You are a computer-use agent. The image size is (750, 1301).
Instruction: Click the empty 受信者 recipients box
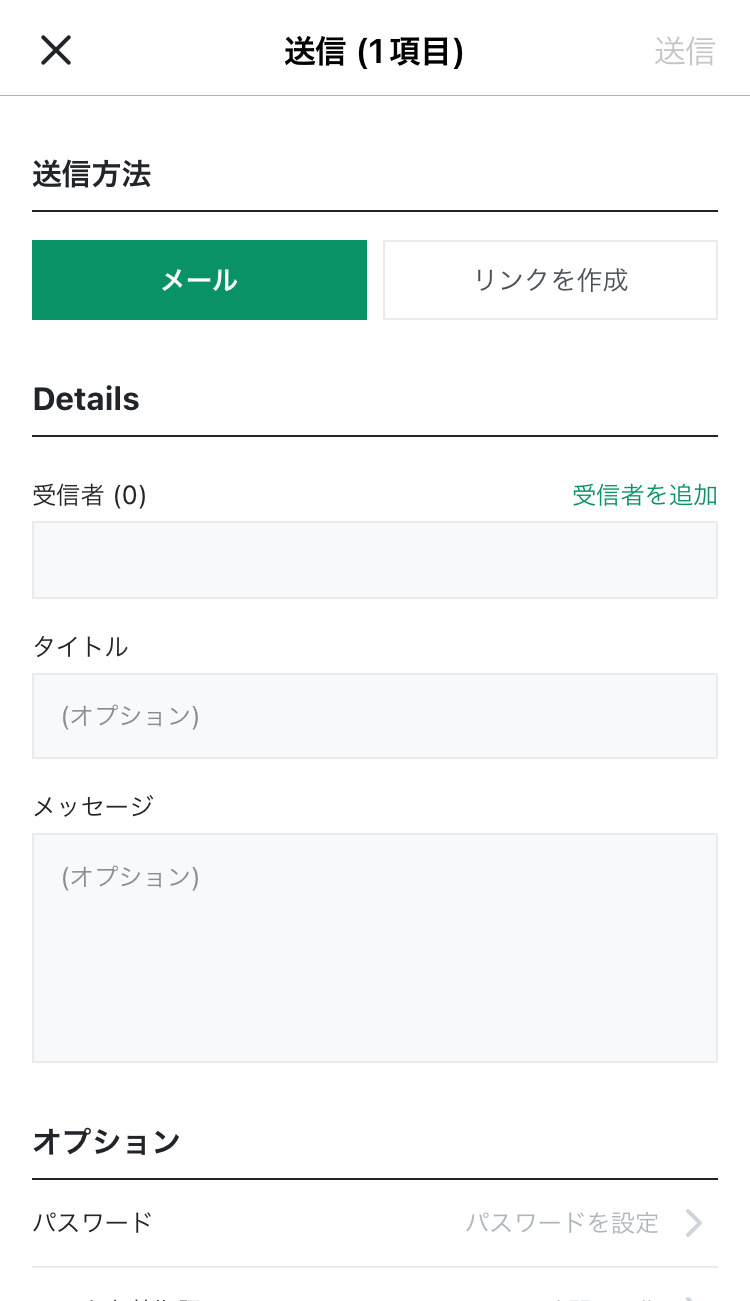(375, 559)
